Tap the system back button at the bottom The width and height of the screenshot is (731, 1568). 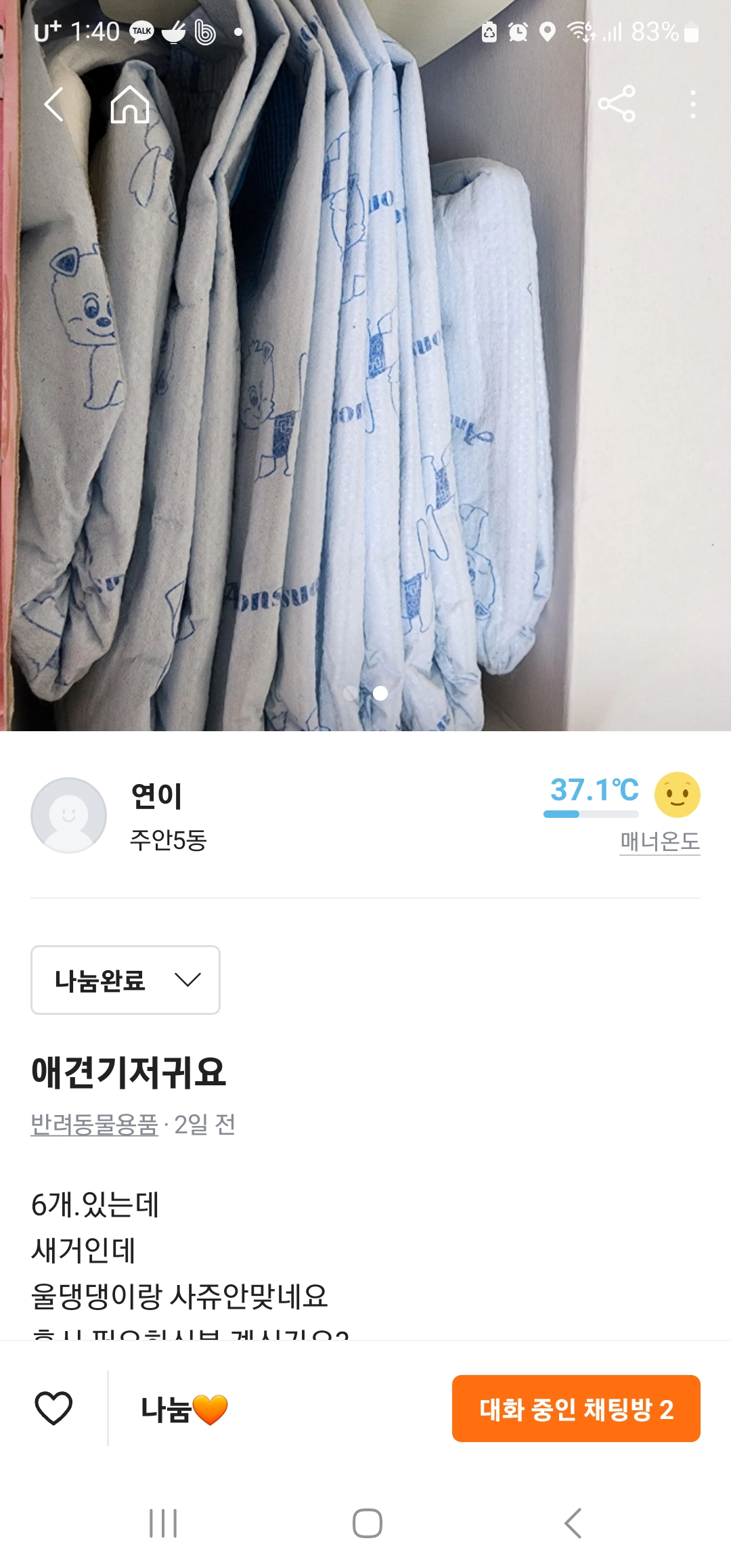click(573, 1523)
